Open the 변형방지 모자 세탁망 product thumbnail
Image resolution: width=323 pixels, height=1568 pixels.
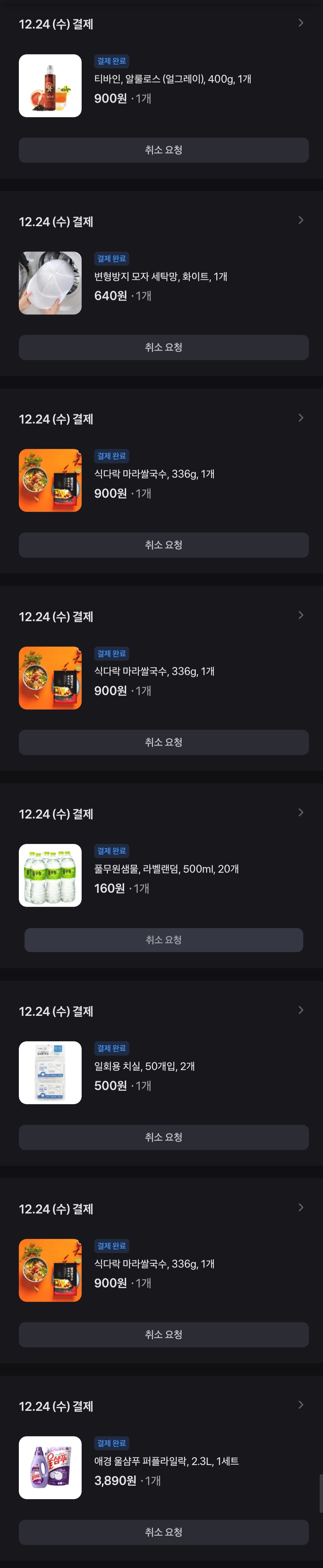pos(50,283)
